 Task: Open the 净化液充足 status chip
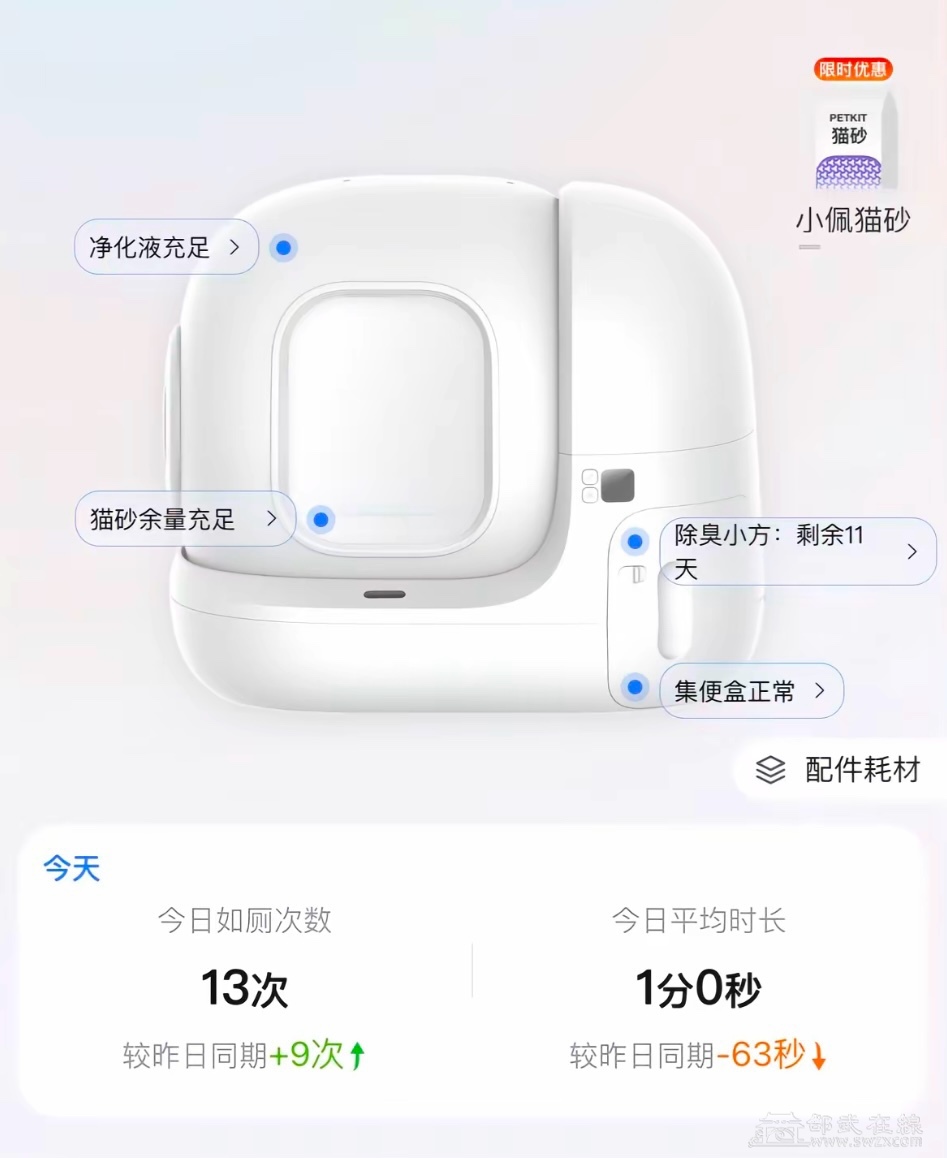point(166,247)
